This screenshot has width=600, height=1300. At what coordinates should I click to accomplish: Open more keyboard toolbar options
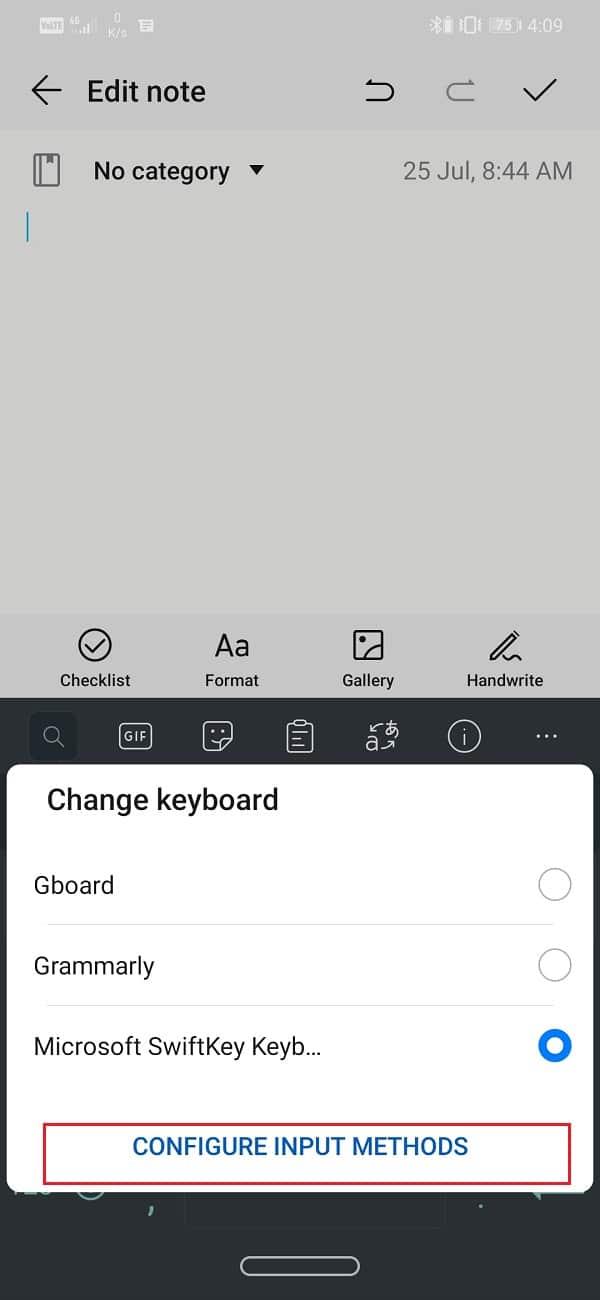(x=546, y=737)
